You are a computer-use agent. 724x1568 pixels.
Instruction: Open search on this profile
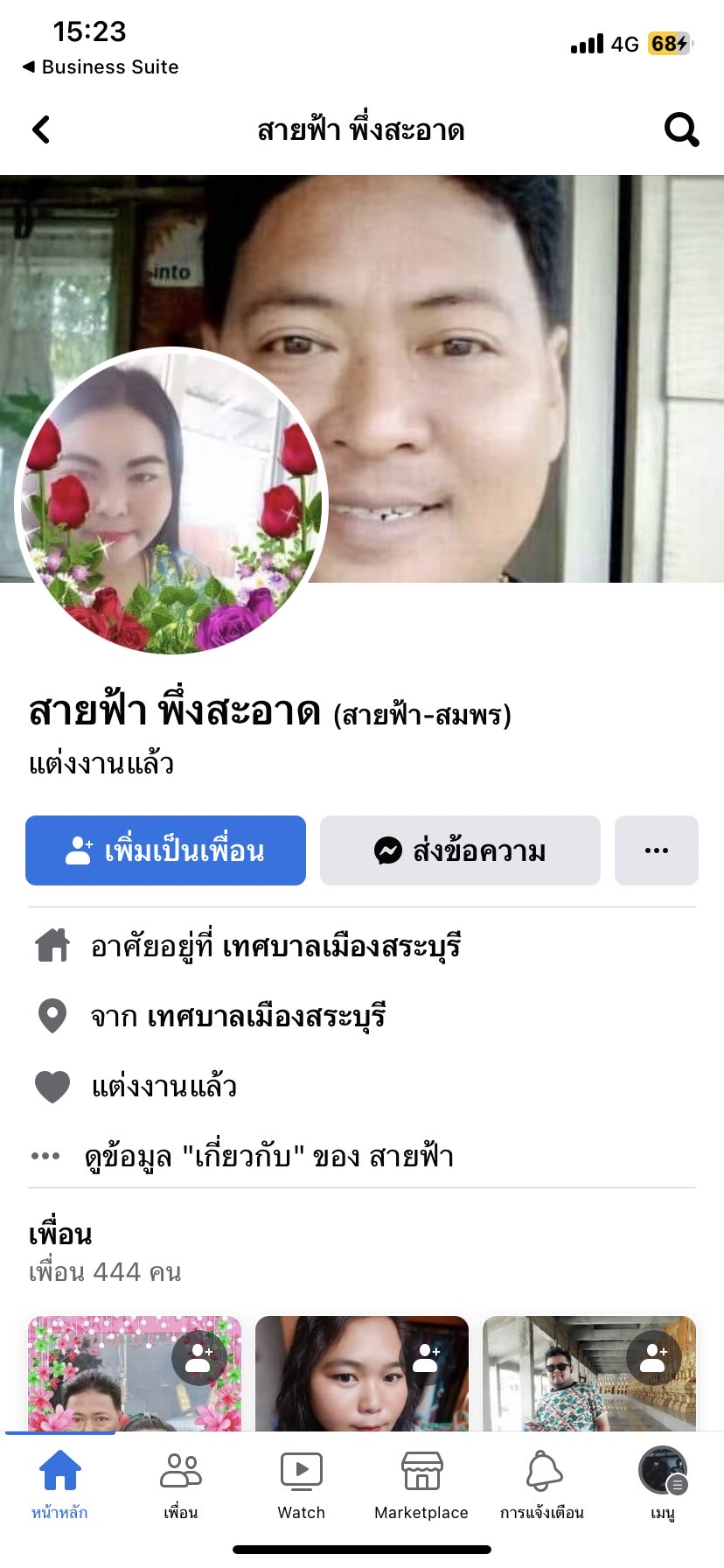pos(681,129)
